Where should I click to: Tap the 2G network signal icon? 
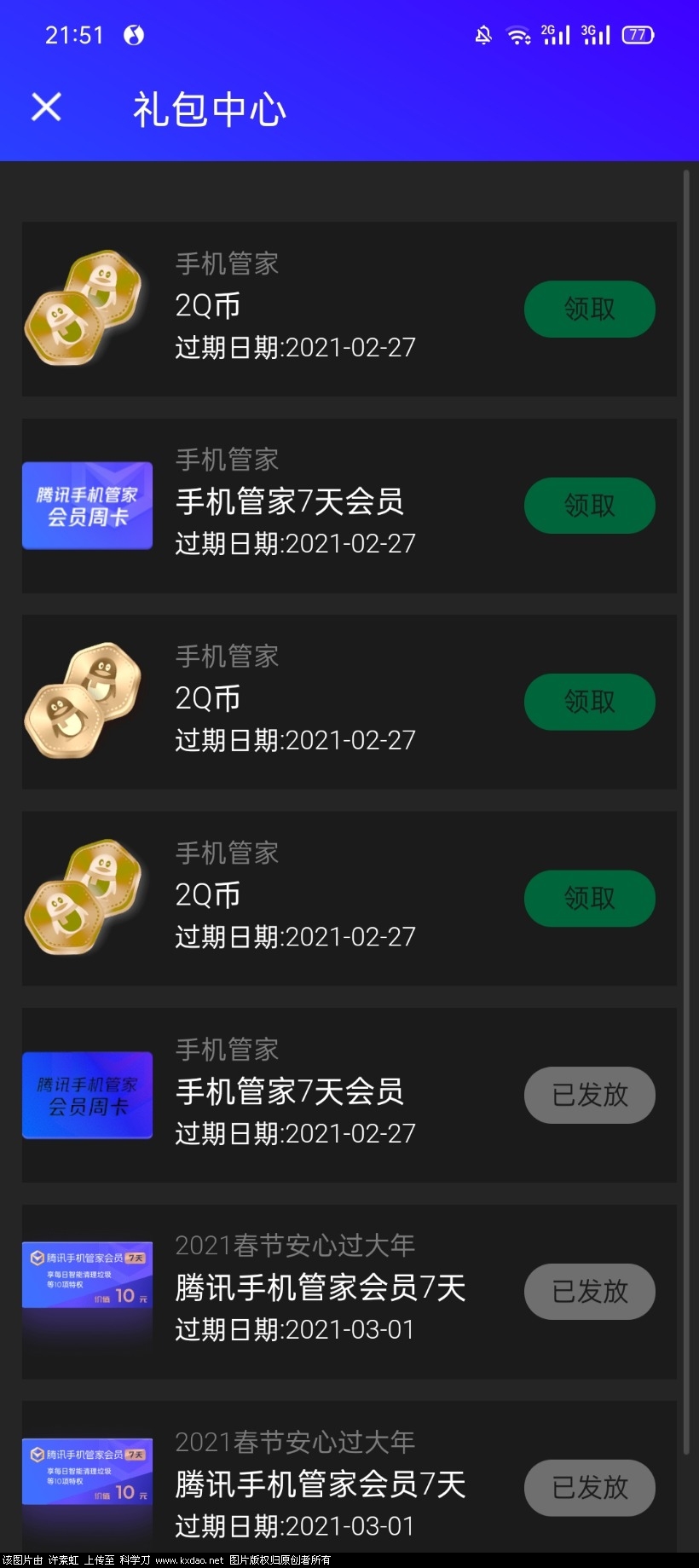[556, 35]
